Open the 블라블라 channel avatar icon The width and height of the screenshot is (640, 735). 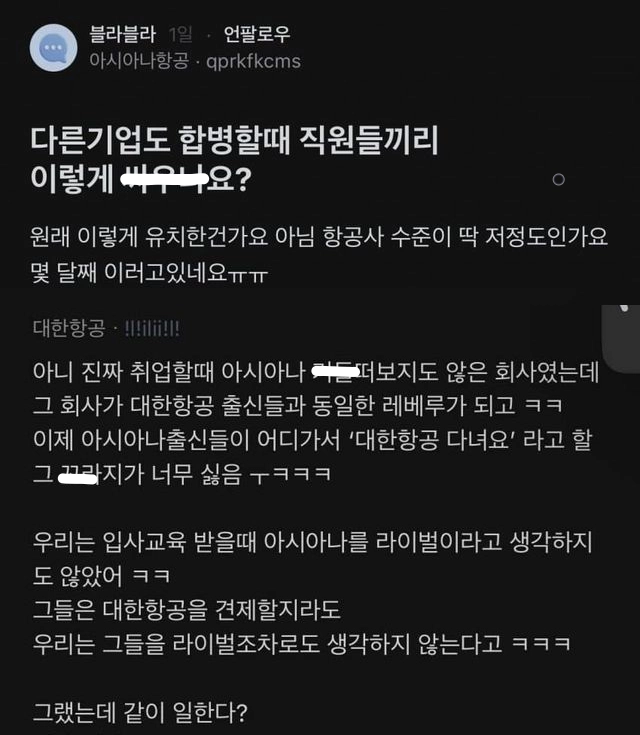point(53,47)
